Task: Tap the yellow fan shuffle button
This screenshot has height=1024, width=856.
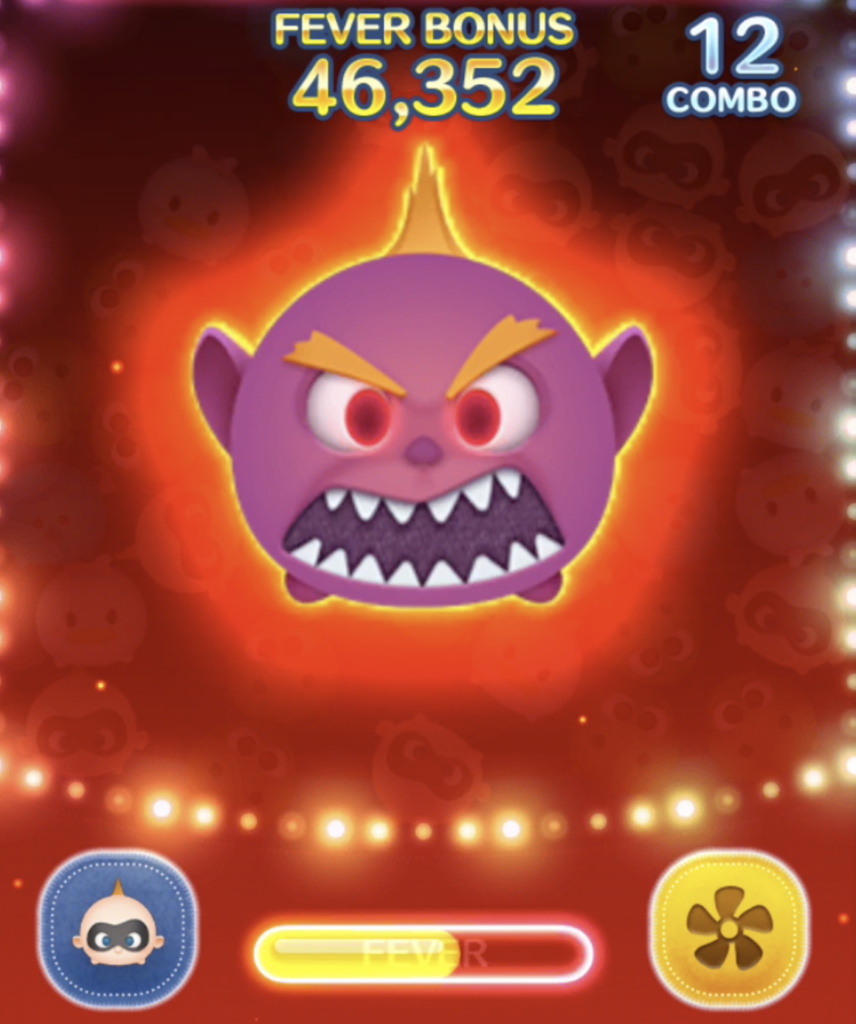Action: tap(729, 929)
